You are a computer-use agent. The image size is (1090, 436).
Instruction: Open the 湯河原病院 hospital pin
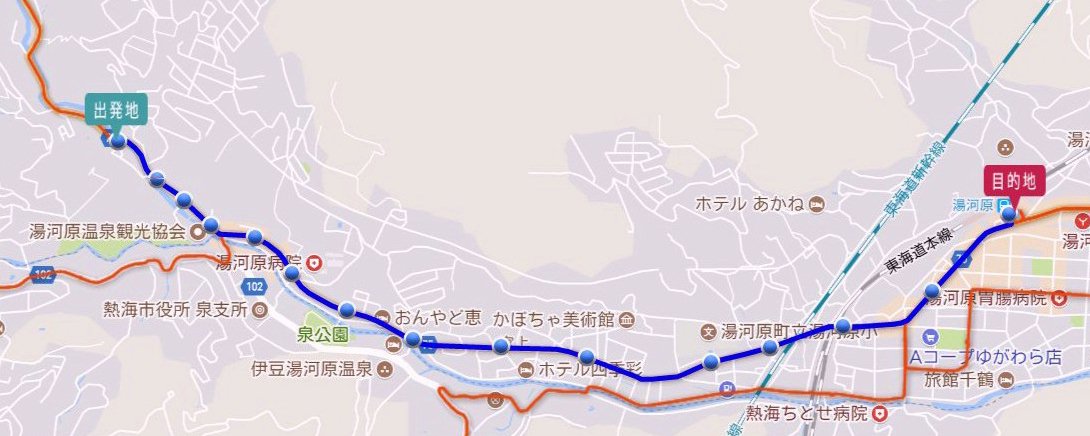tap(315, 264)
